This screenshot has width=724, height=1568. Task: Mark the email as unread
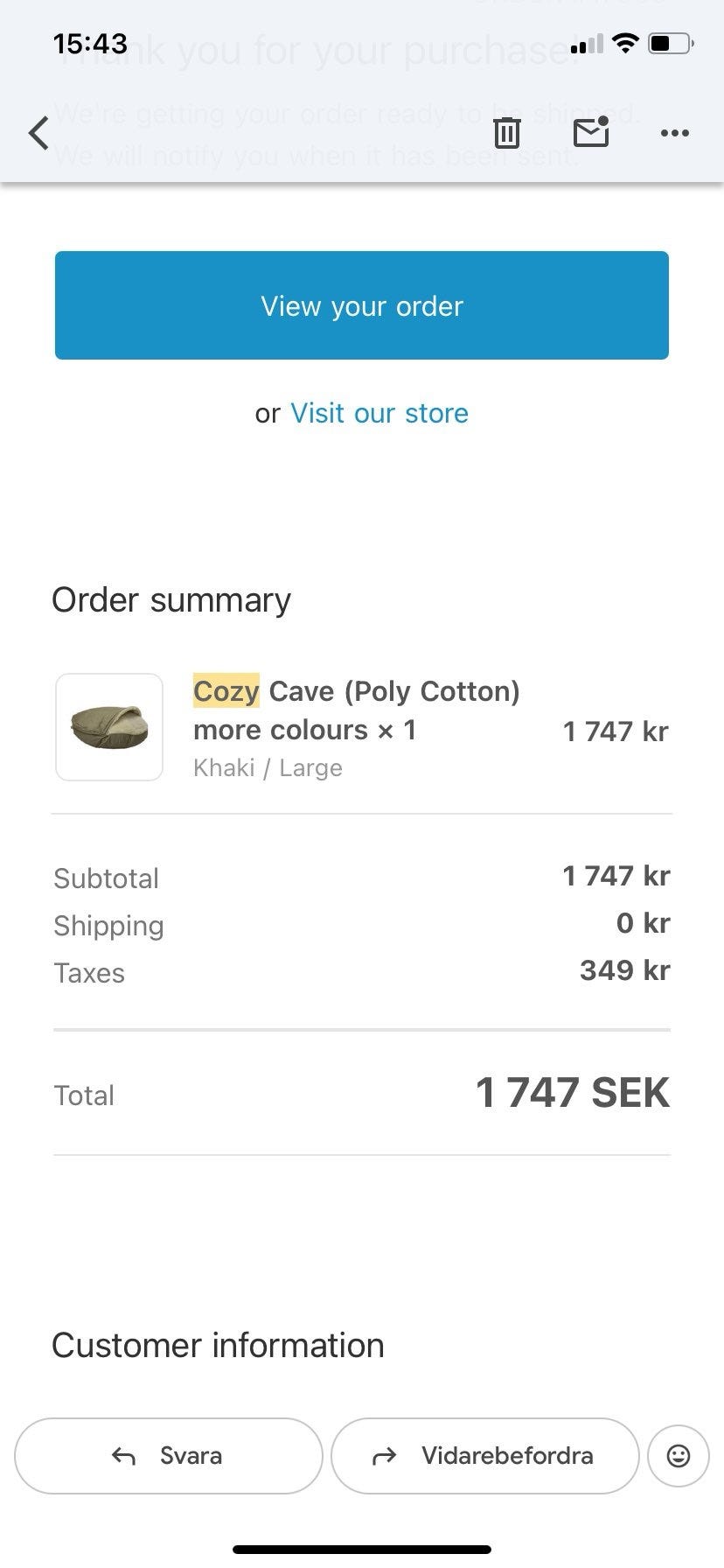(x=591, y=132)
